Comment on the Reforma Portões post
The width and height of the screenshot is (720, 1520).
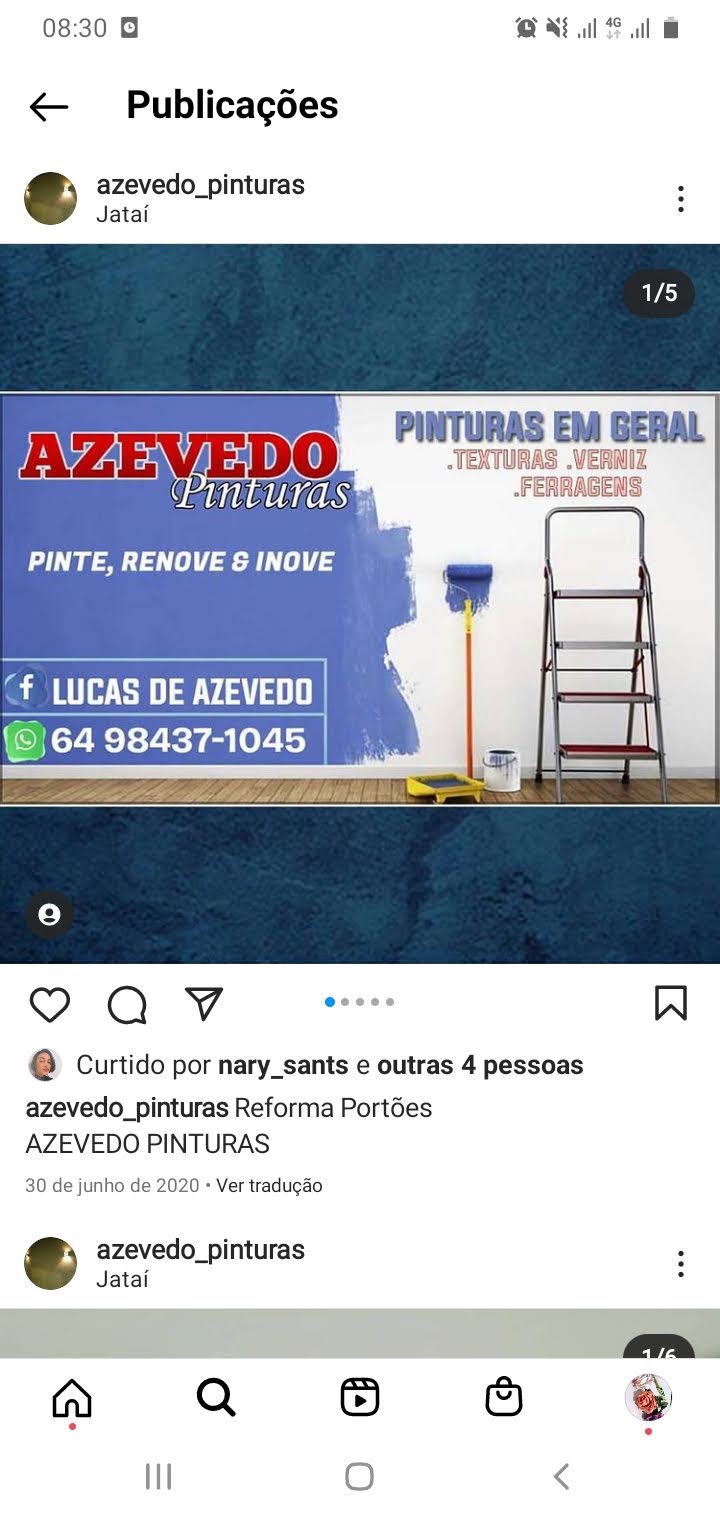click(x=127, y=1004)
